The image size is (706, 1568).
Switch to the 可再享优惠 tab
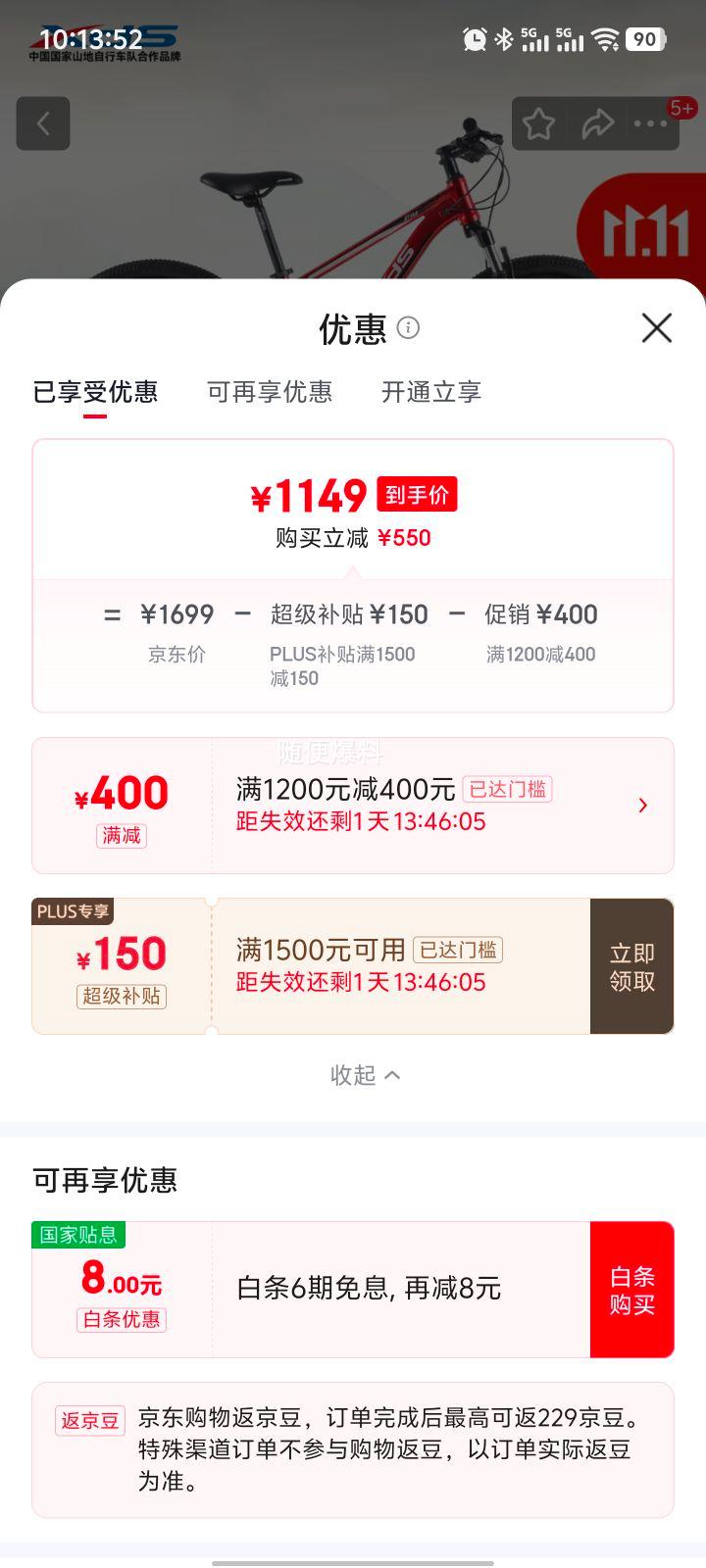coord(270,392)
